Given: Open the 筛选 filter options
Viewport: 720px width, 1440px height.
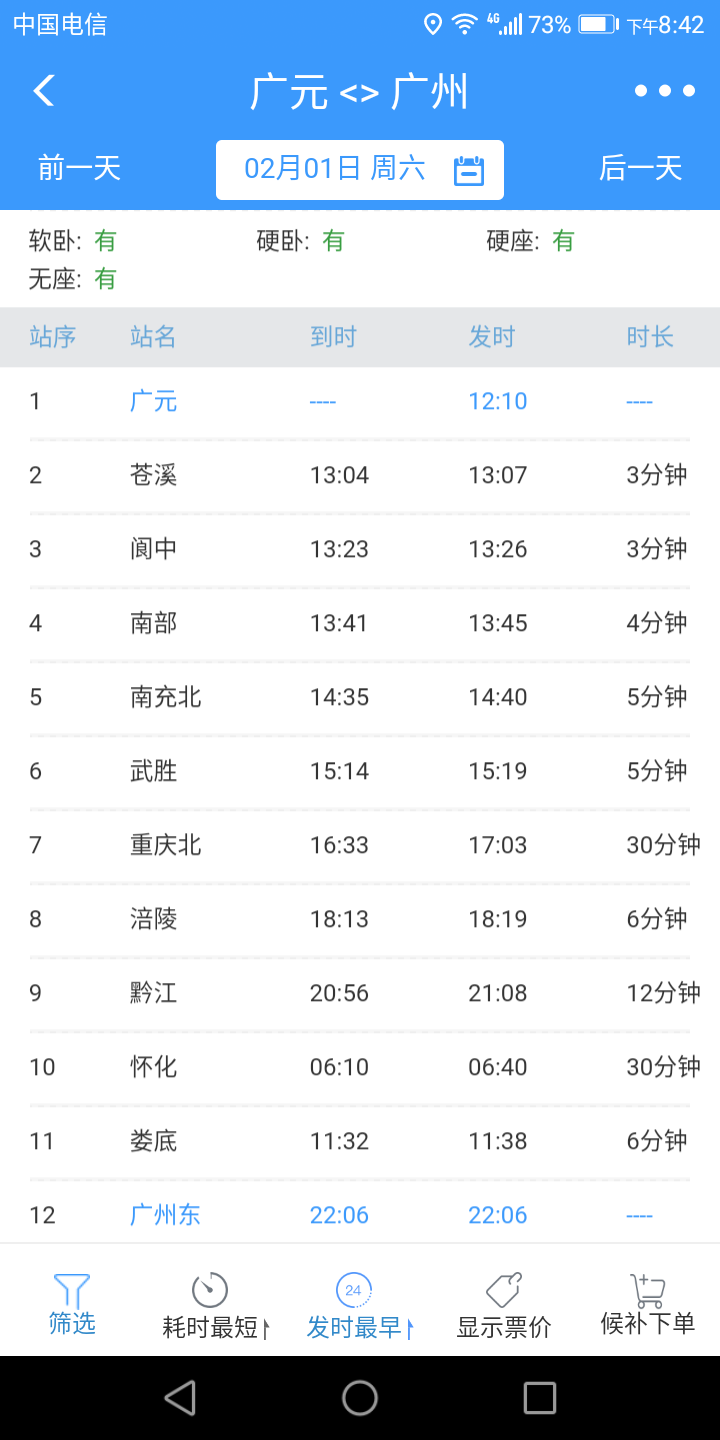Looking at the screenshot, I should (72, 1304).
